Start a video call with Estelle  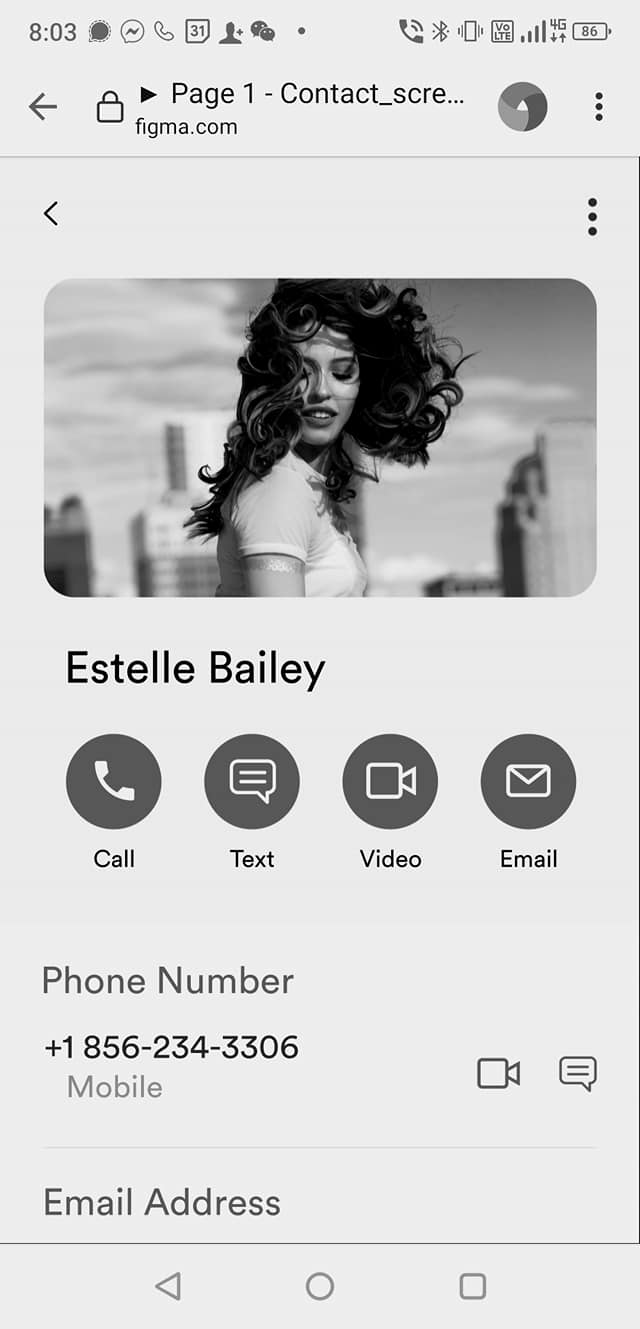pyautogui.click(x=390, y=782)
